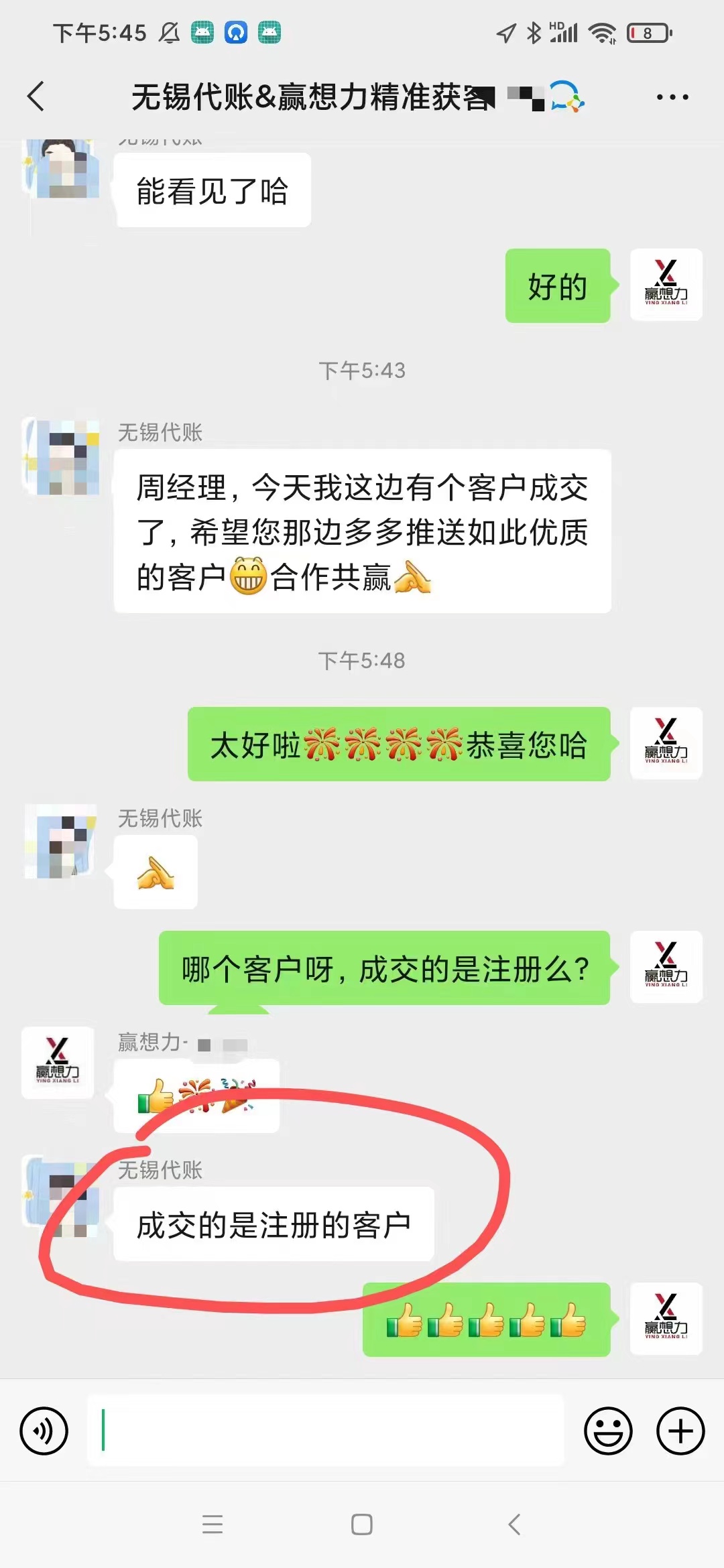Focus the message text field
The height and width of the screenshot is (1568, 724).
tap(325, 1431)
